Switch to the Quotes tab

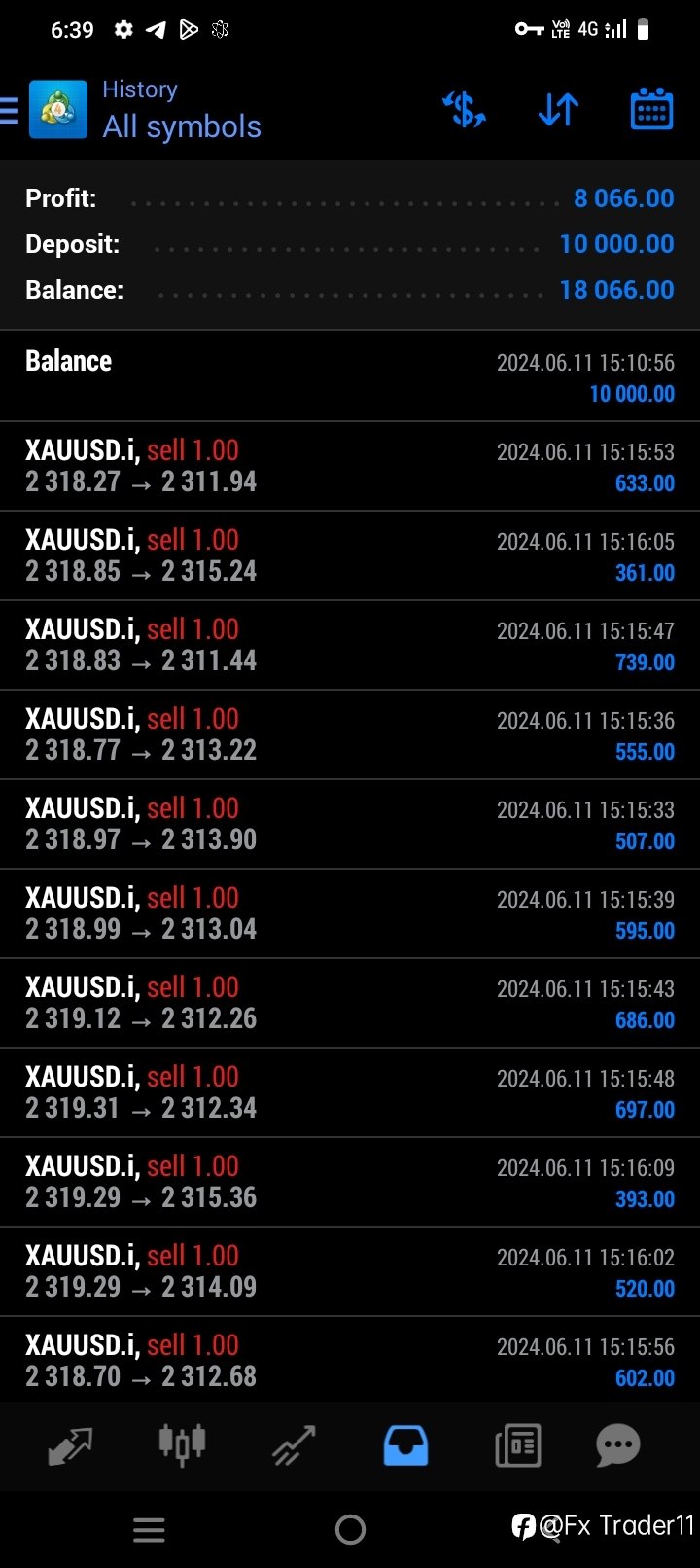(x=71, y=1445)
